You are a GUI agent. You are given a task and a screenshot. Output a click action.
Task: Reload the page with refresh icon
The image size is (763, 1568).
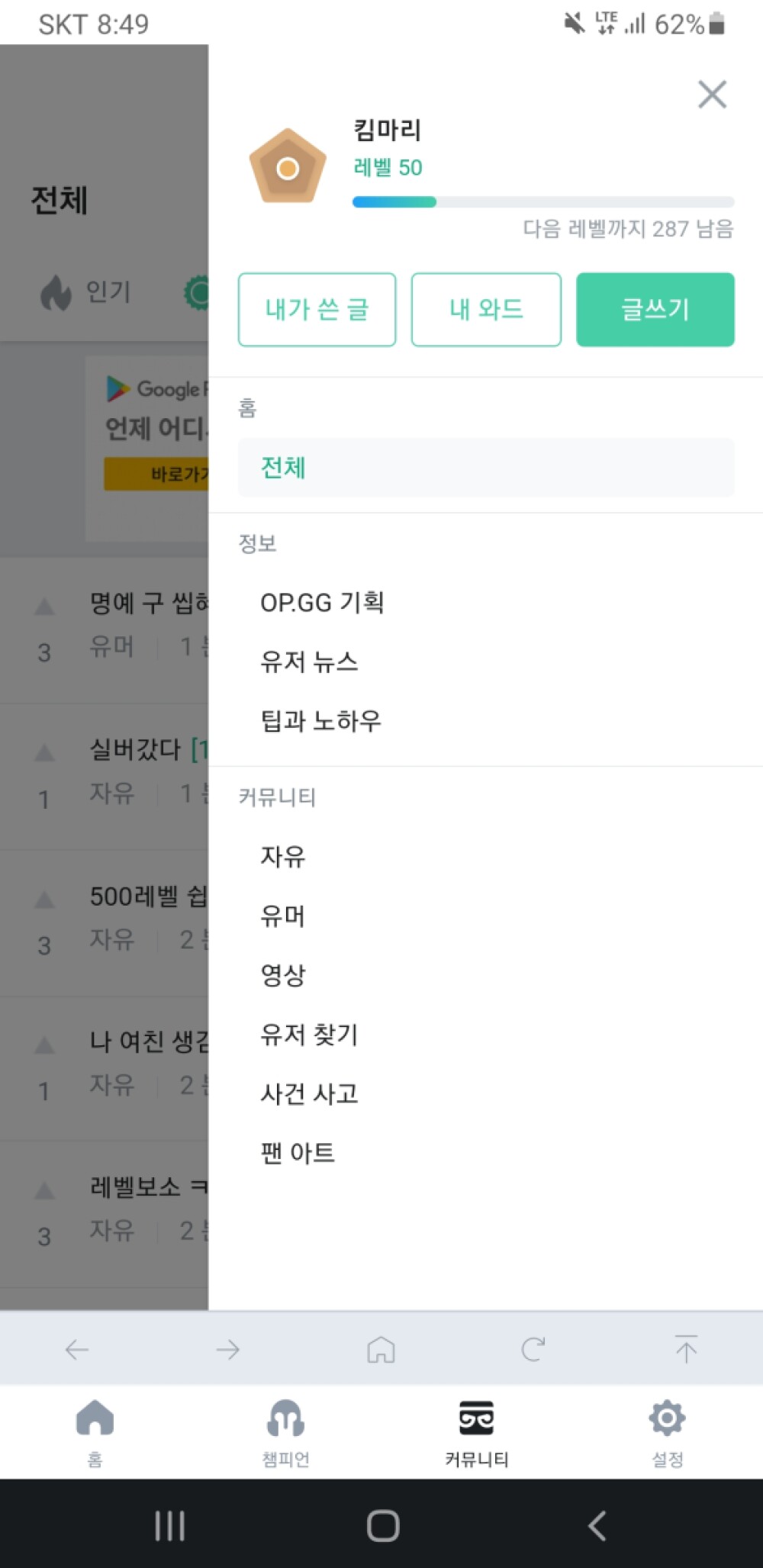533,1349
